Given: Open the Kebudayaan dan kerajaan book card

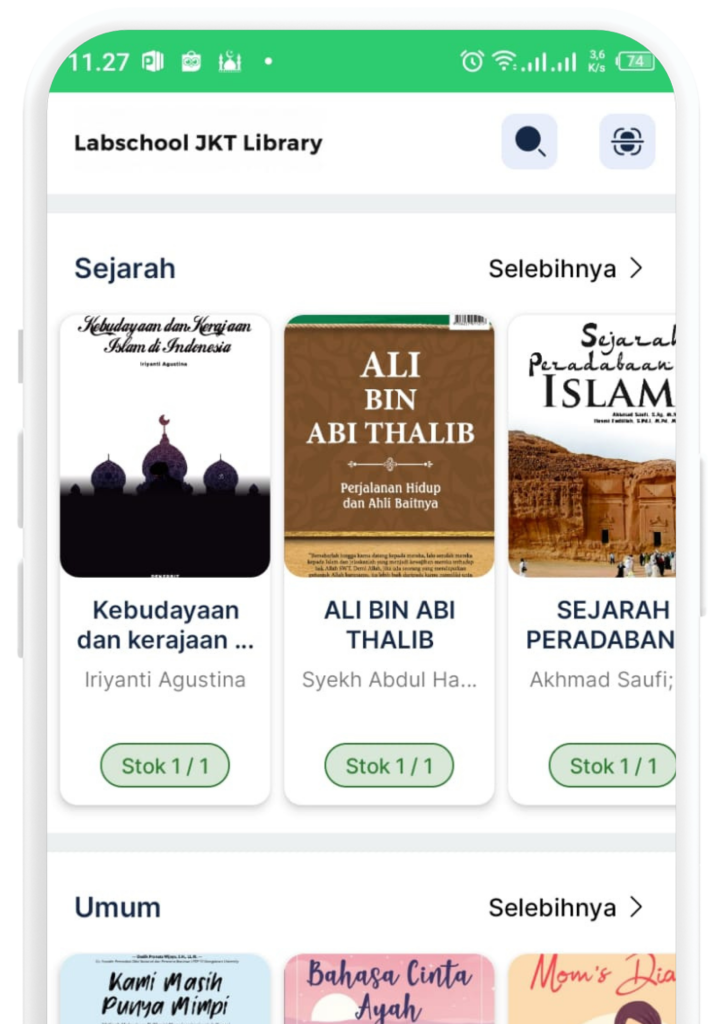Looking at the screenshot, I should [165, 560].
